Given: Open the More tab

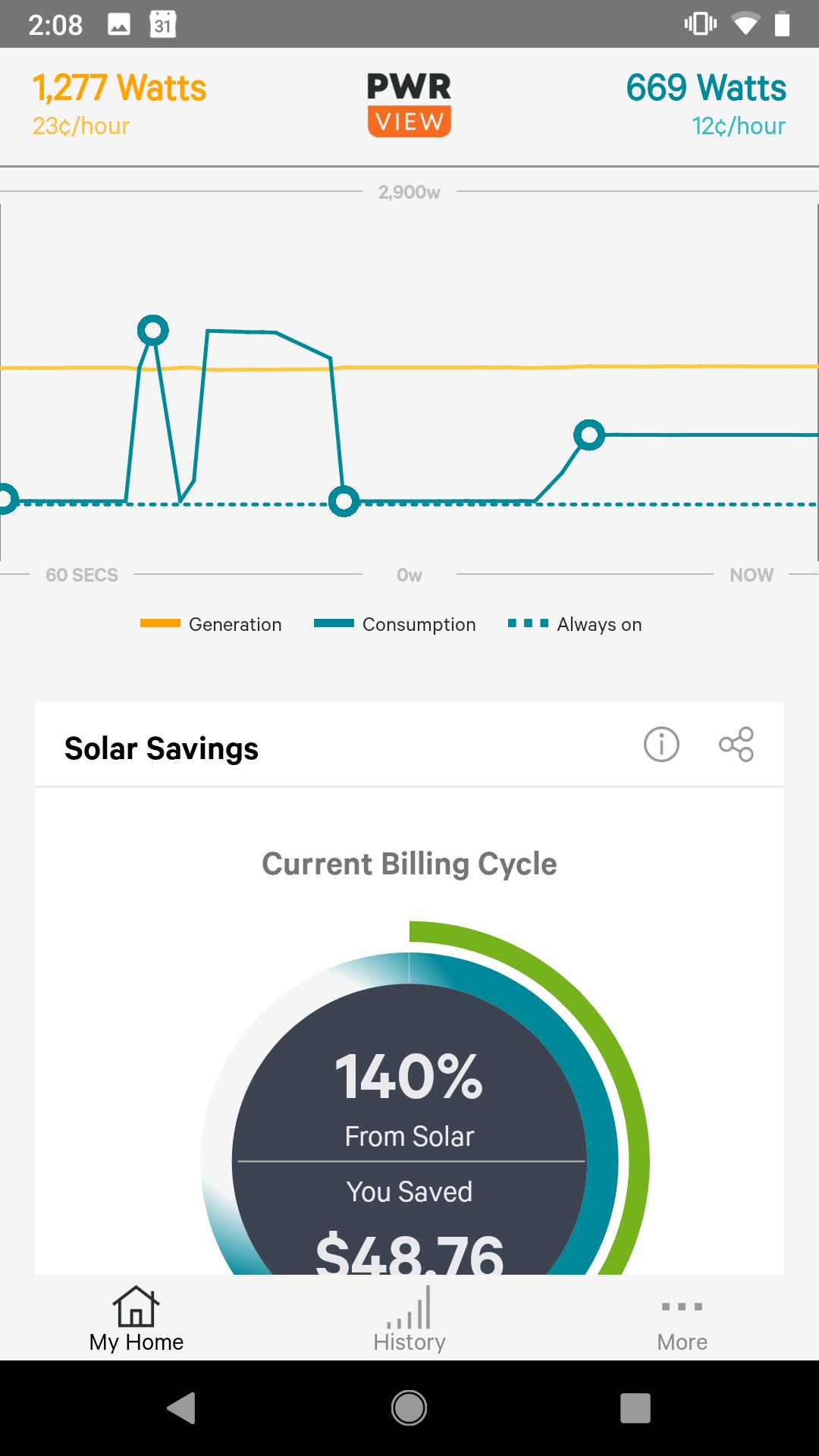Looking at the screenshot, I should tap(682, 1321).
